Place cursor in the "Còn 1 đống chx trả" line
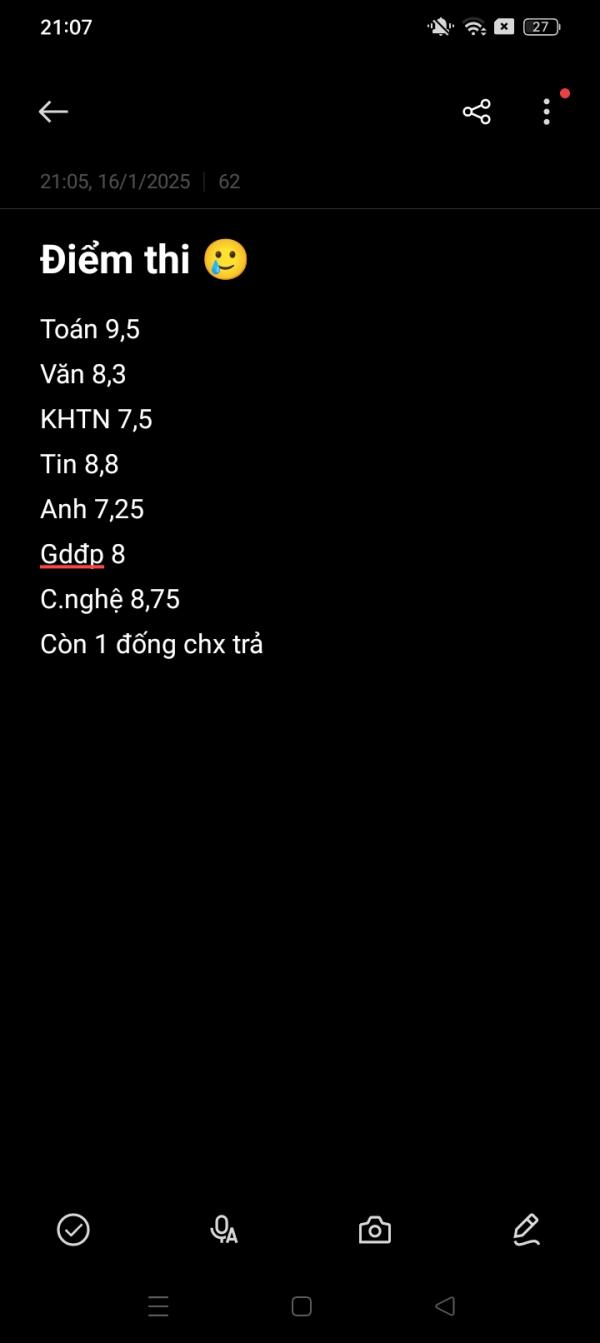Image resolution: width=600 pixels, height=1343 pixels. click(x=151, y=644)
